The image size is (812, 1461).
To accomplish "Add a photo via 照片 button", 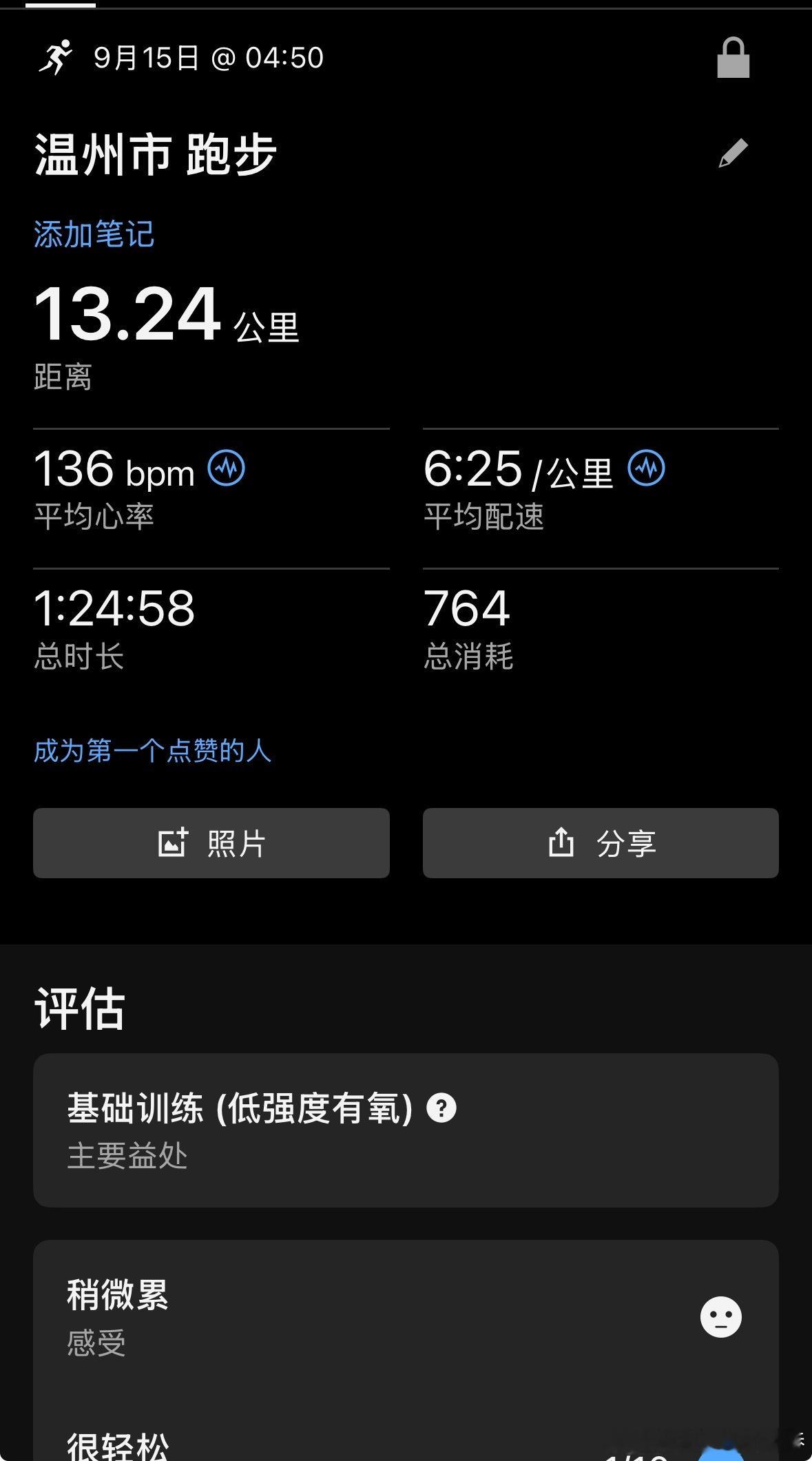I will coord(211,843).
